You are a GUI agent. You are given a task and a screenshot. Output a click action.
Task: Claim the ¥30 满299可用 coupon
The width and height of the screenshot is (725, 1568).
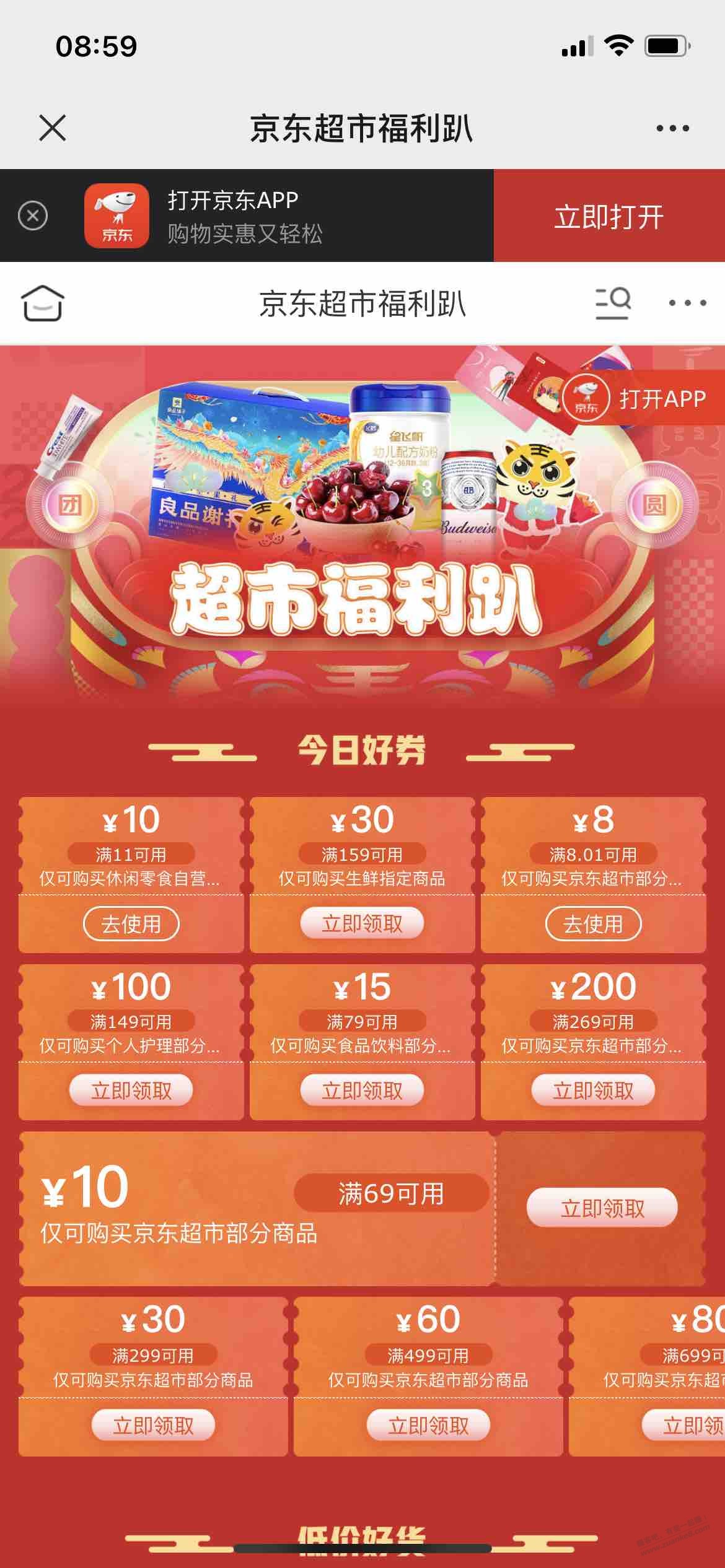pos(153,1425)
